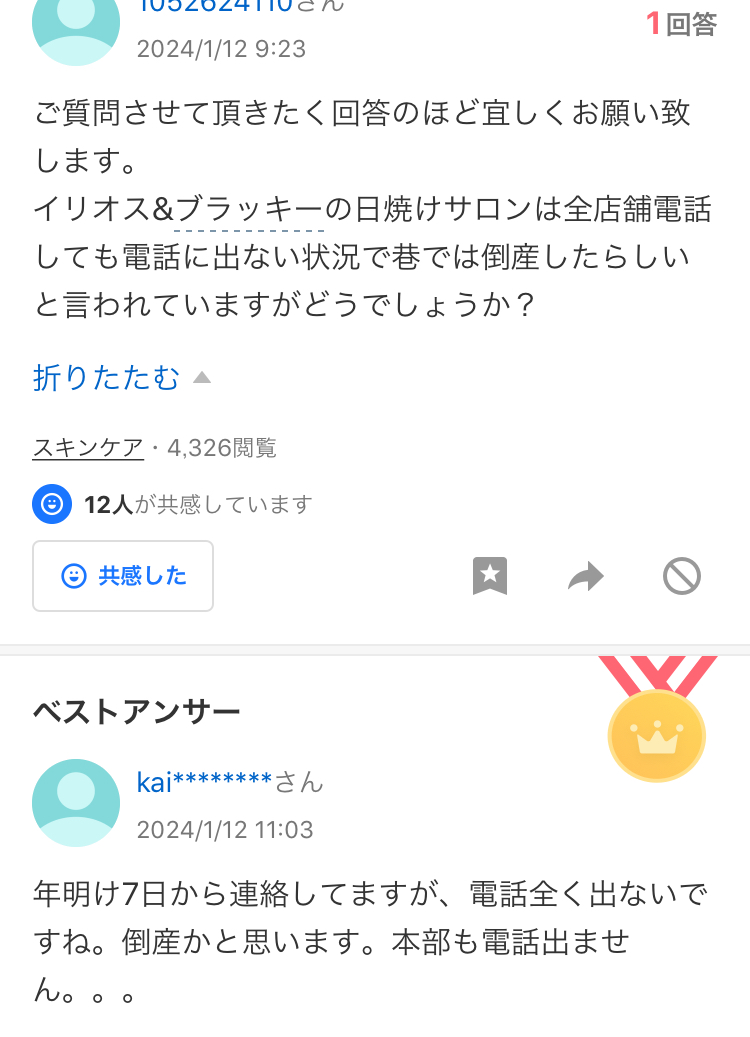Screen dimensions: 750x1037
Task: Report this question with the block icon
Action: [x=682, y=576]
